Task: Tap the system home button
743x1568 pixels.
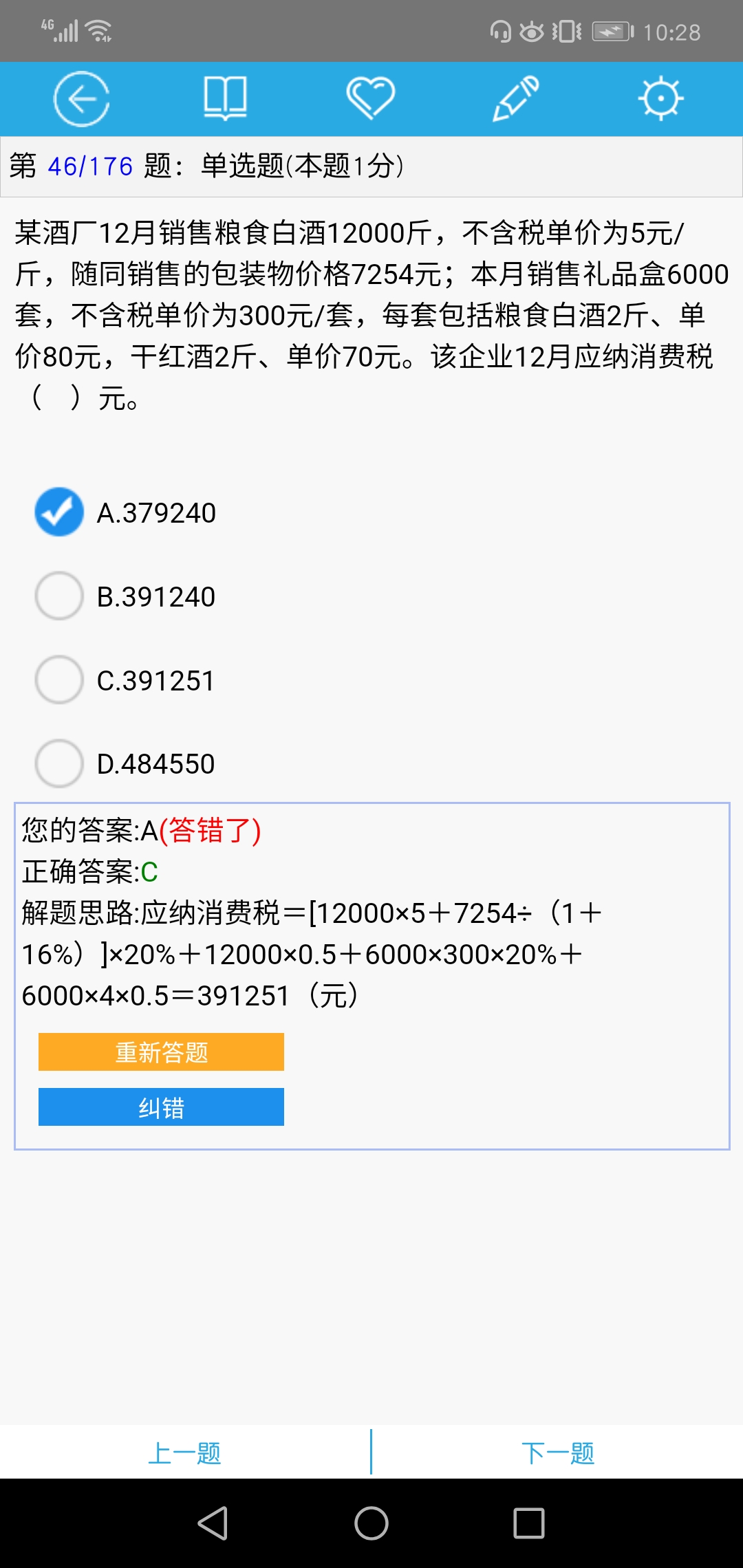Action: (x=371, y=1523)
